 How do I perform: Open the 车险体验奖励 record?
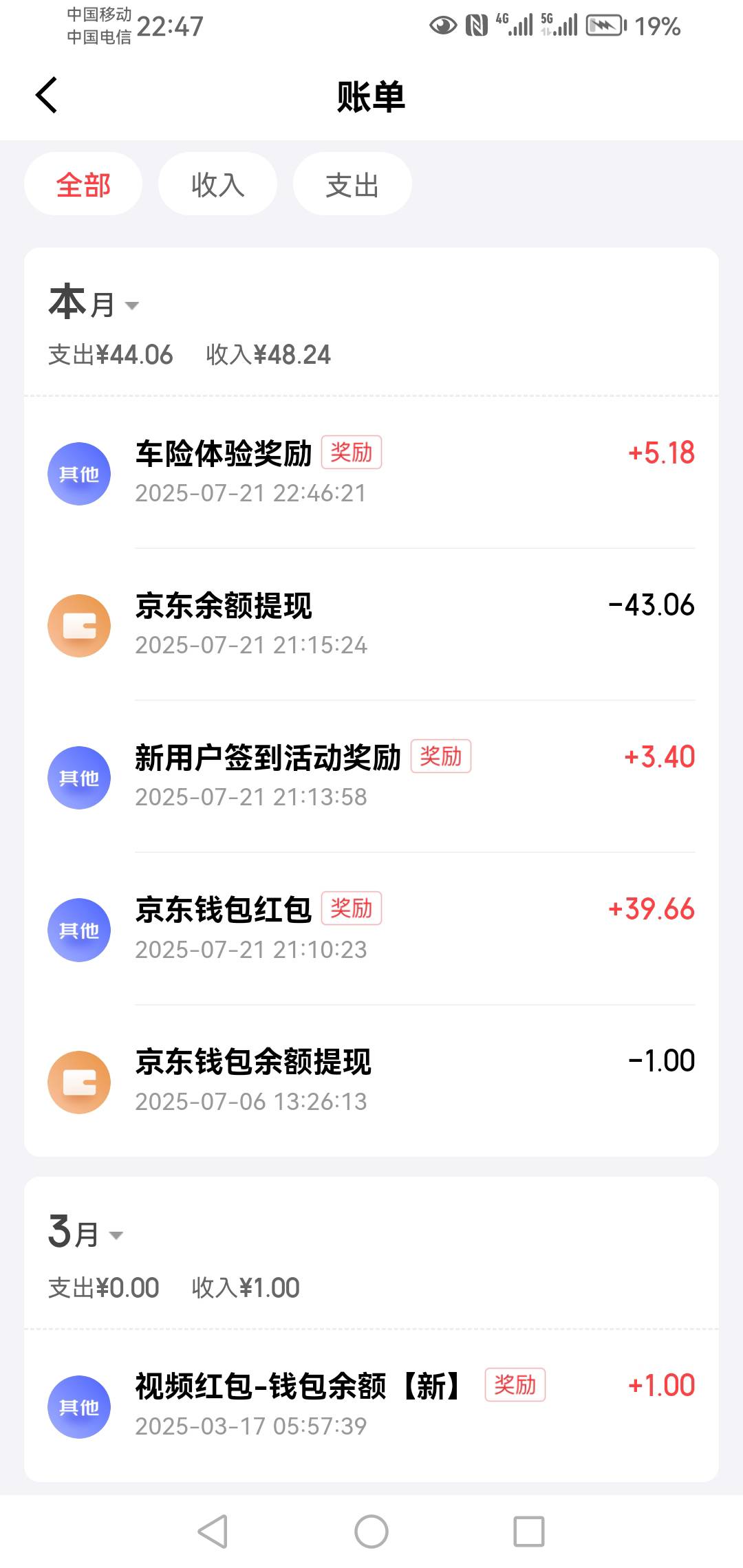click(x=371, y=473)
